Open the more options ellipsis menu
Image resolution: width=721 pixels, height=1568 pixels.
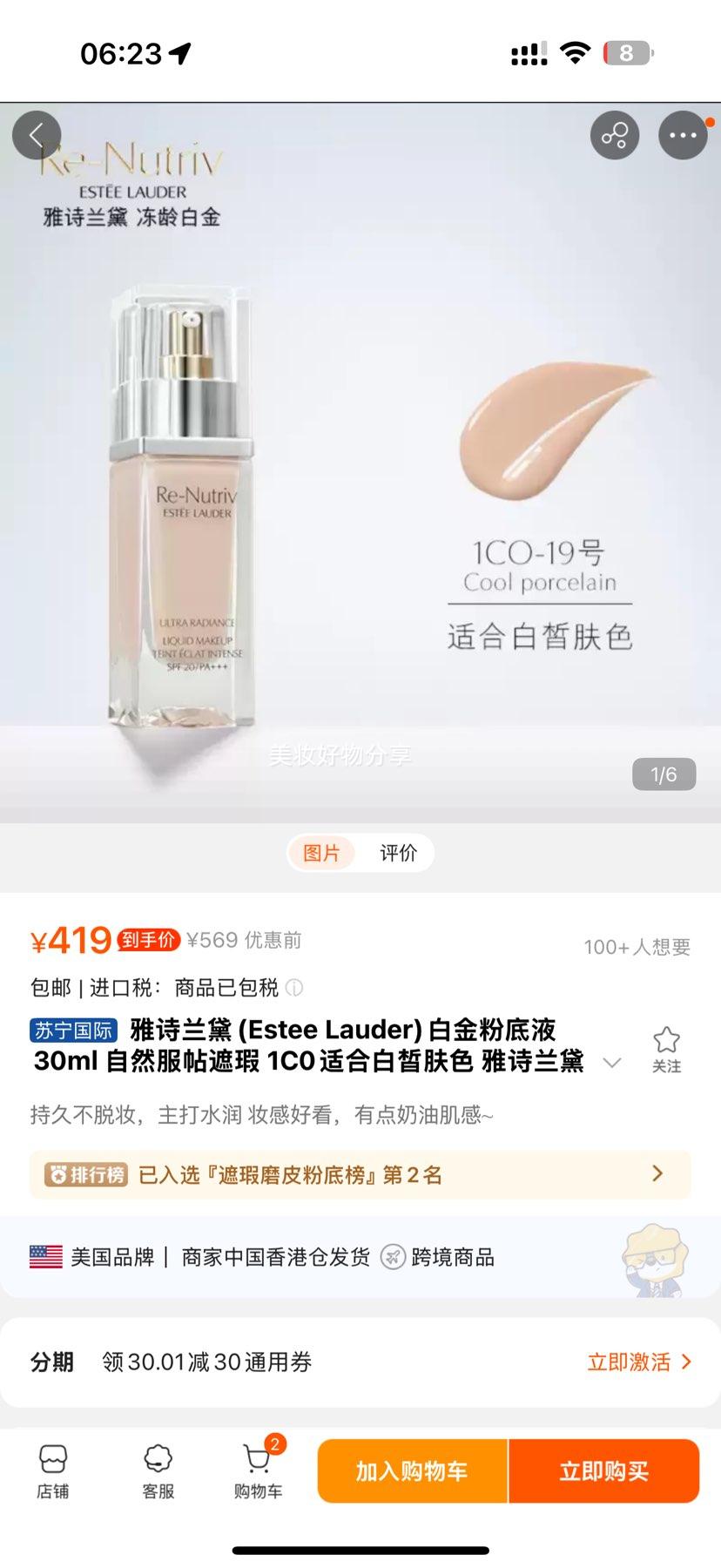pyautogui.click(x=684, y=135)
